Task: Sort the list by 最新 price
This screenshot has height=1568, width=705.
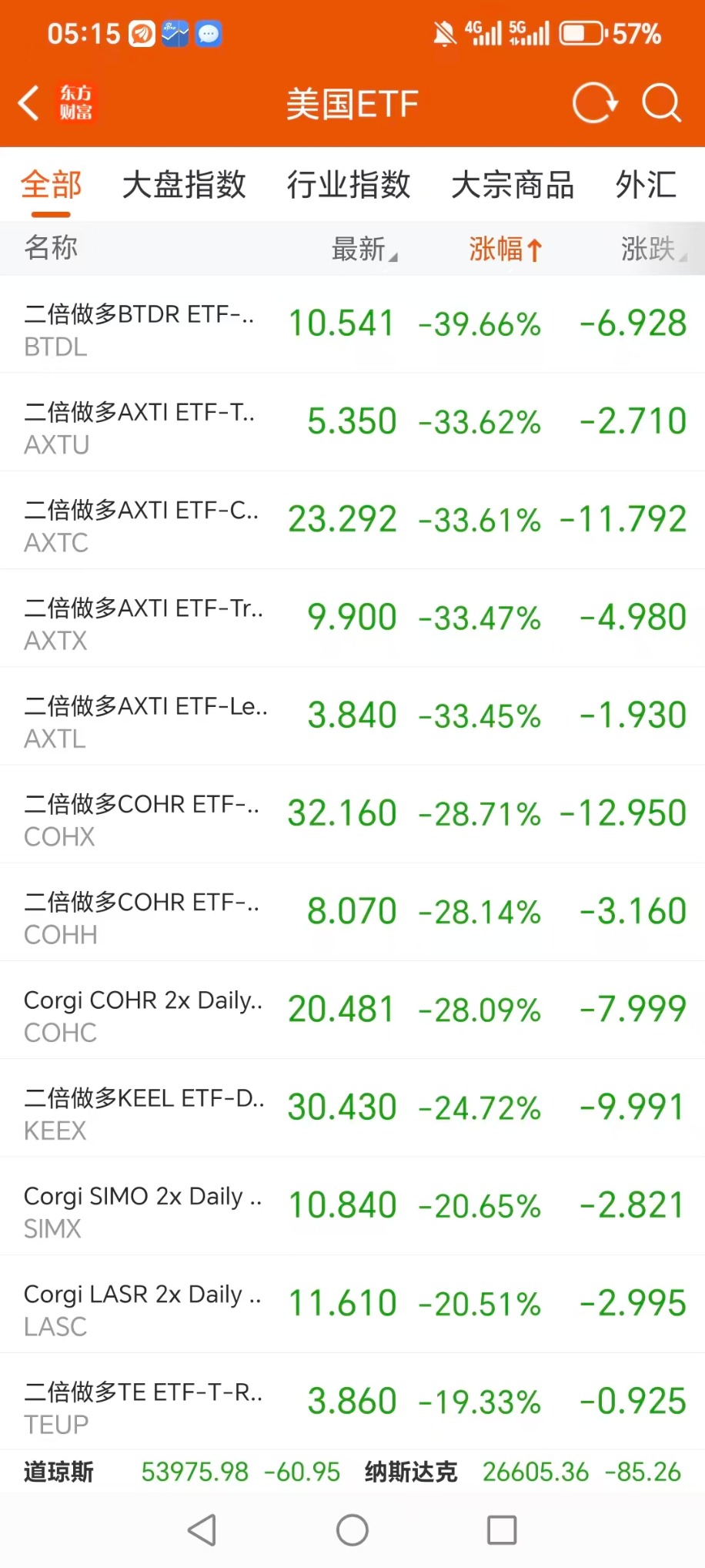Action: point(364,249)
